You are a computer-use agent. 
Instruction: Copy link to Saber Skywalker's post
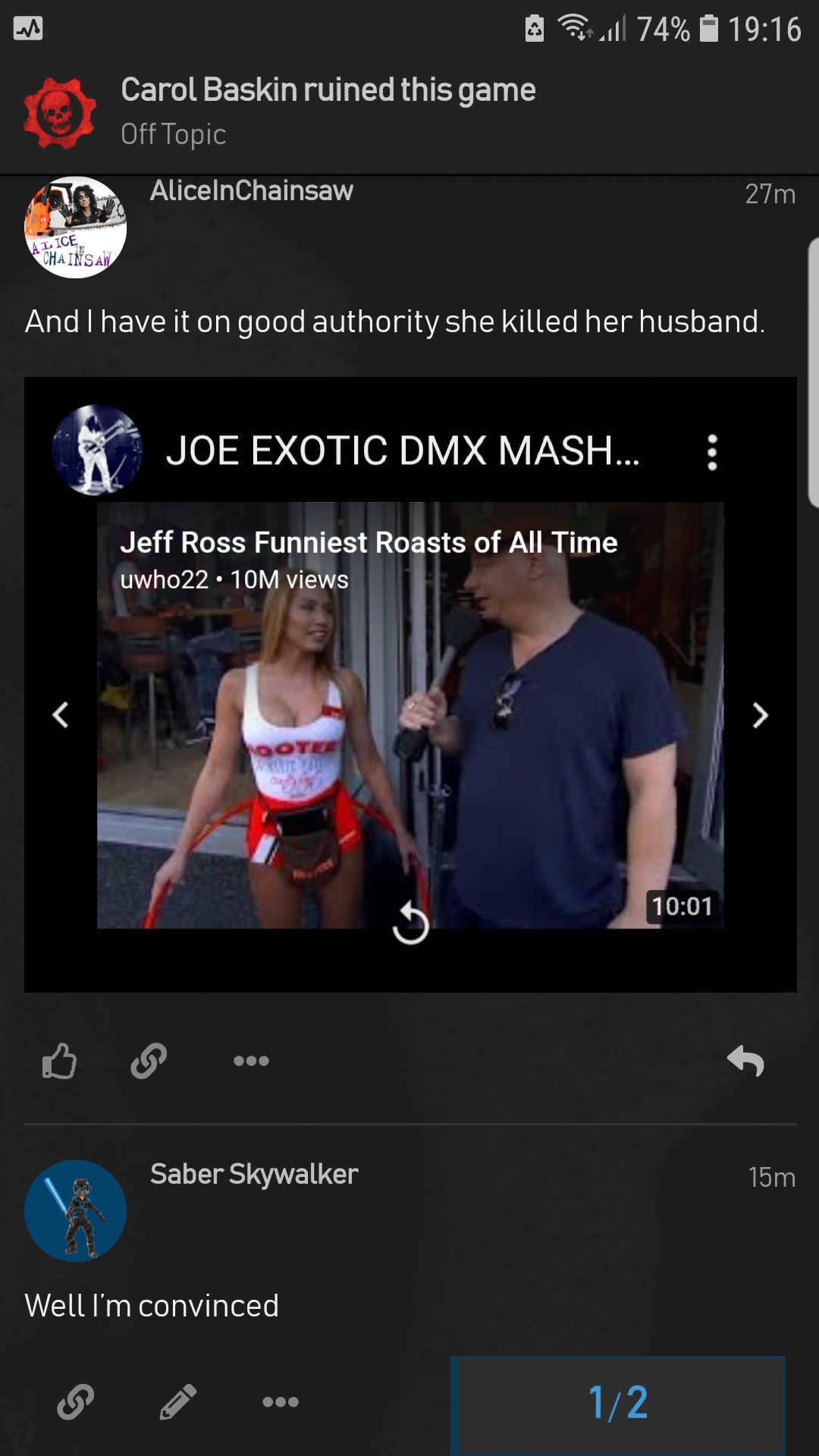click(x=76, y=1401)
